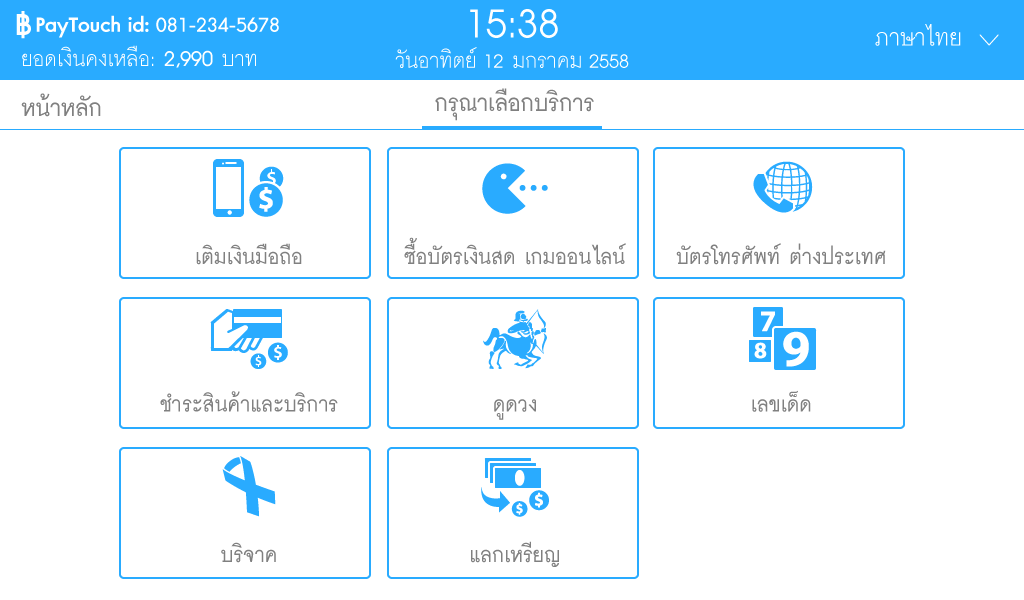Select the ดูดวง horoscope service

tap(512, 363)
